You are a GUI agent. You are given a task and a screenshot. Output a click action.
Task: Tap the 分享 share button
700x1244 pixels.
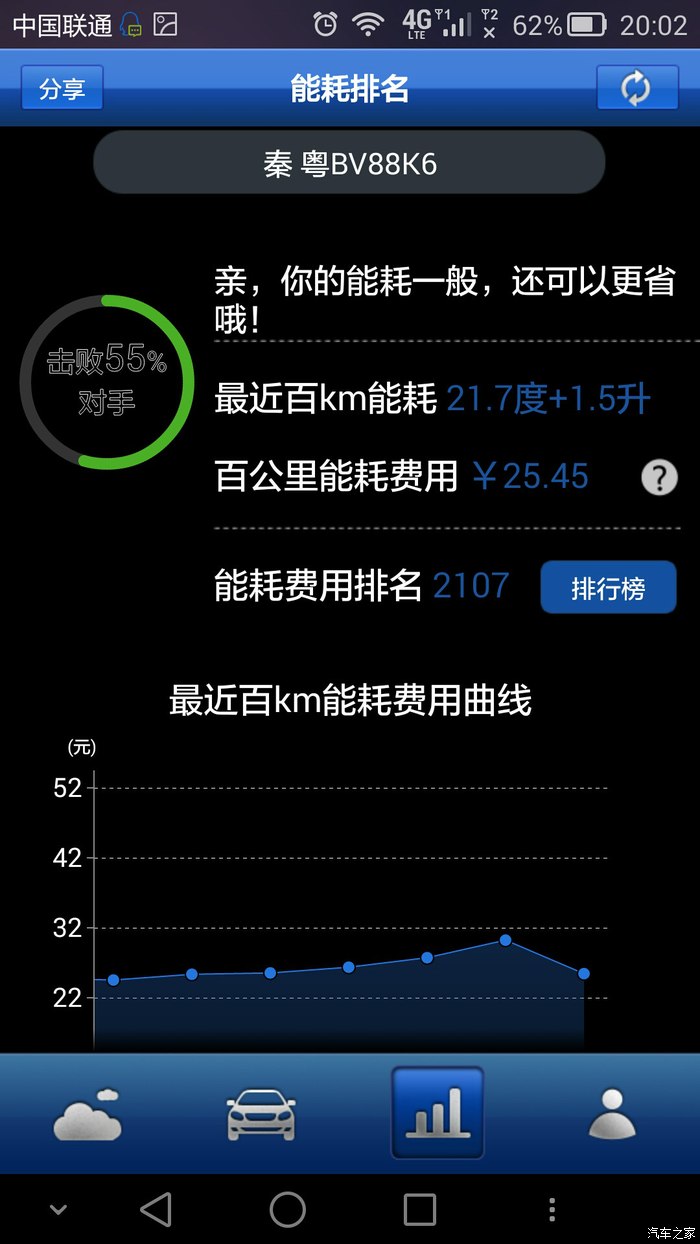point(62,89)
